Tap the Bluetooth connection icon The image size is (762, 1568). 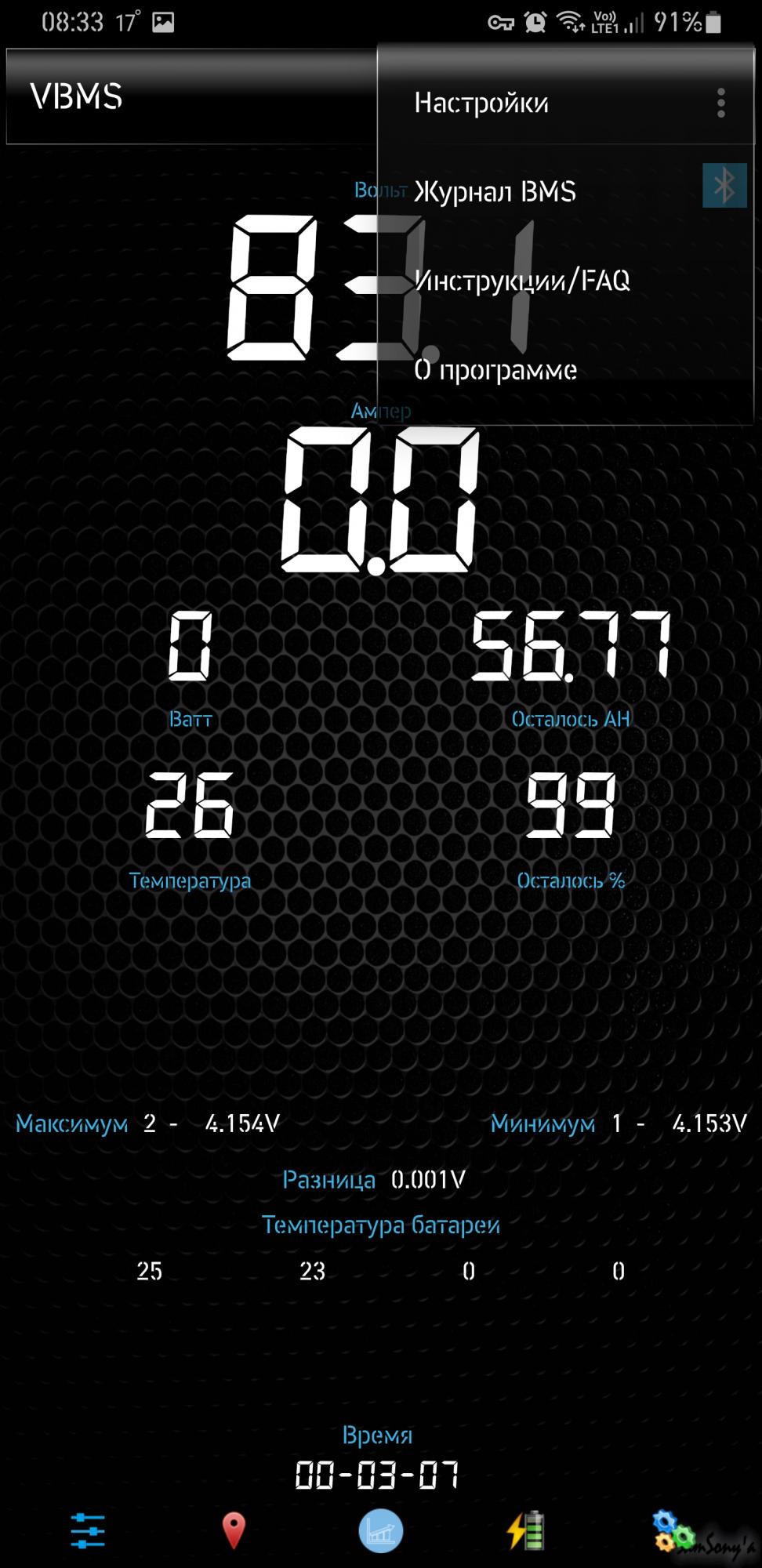[724, 185]
